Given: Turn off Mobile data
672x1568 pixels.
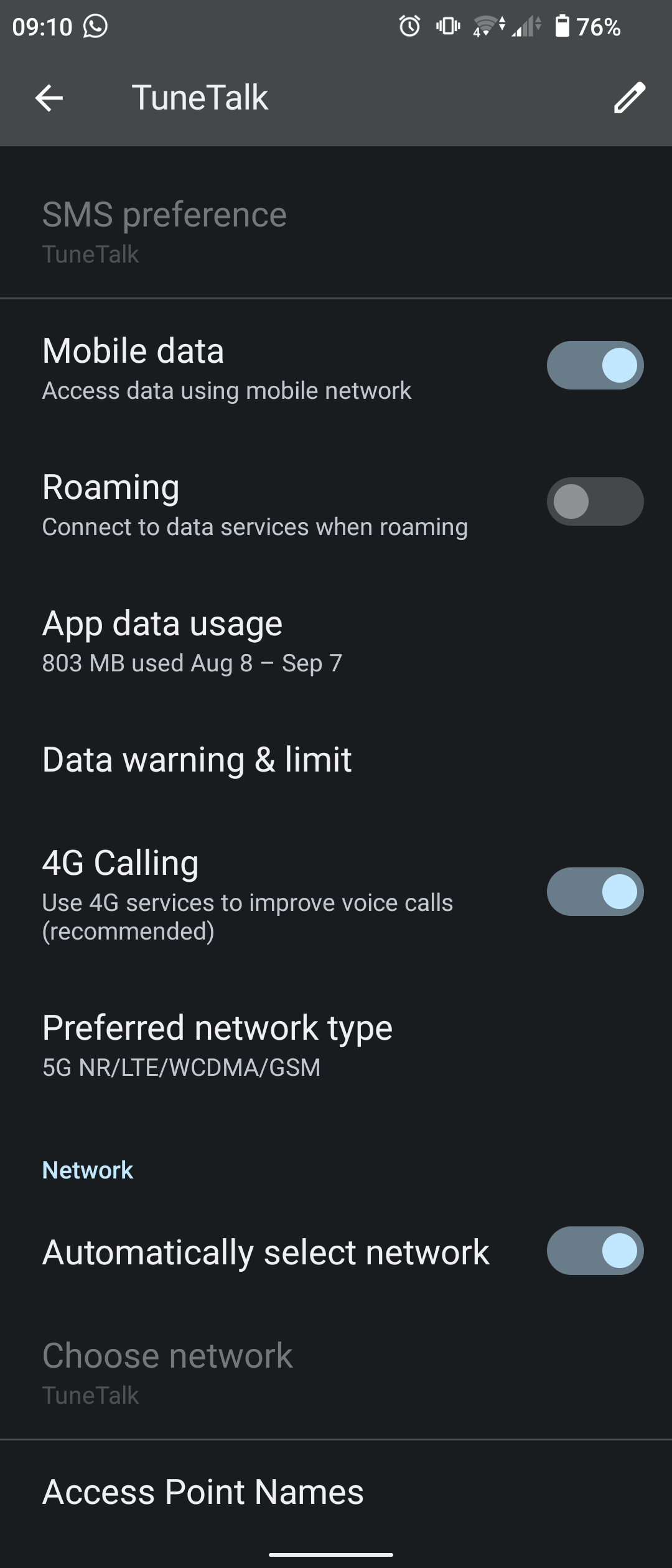Looking at the screenshot, I should (595, 365).
